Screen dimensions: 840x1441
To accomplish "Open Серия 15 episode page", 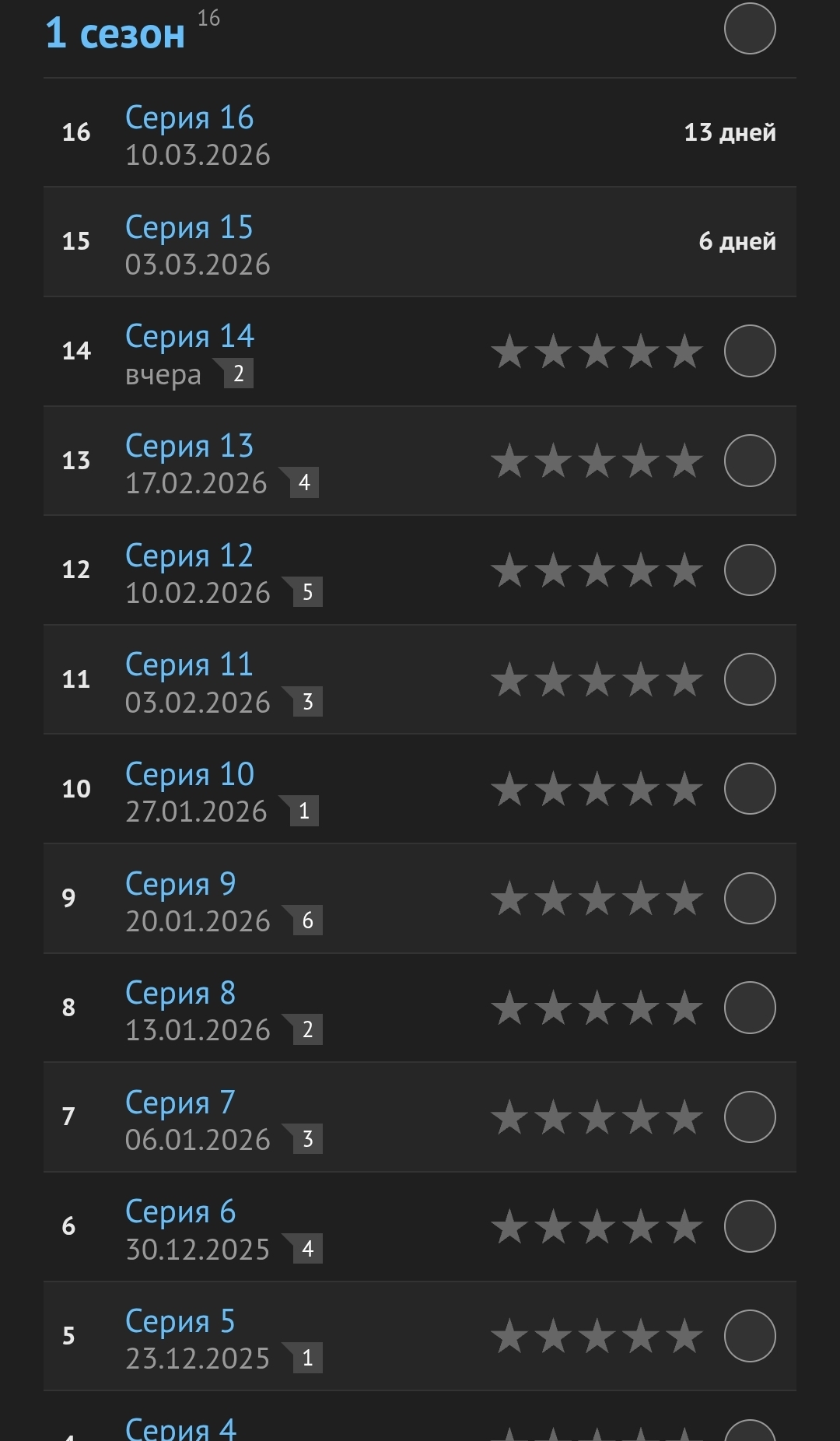I will [x=189, y=227].
